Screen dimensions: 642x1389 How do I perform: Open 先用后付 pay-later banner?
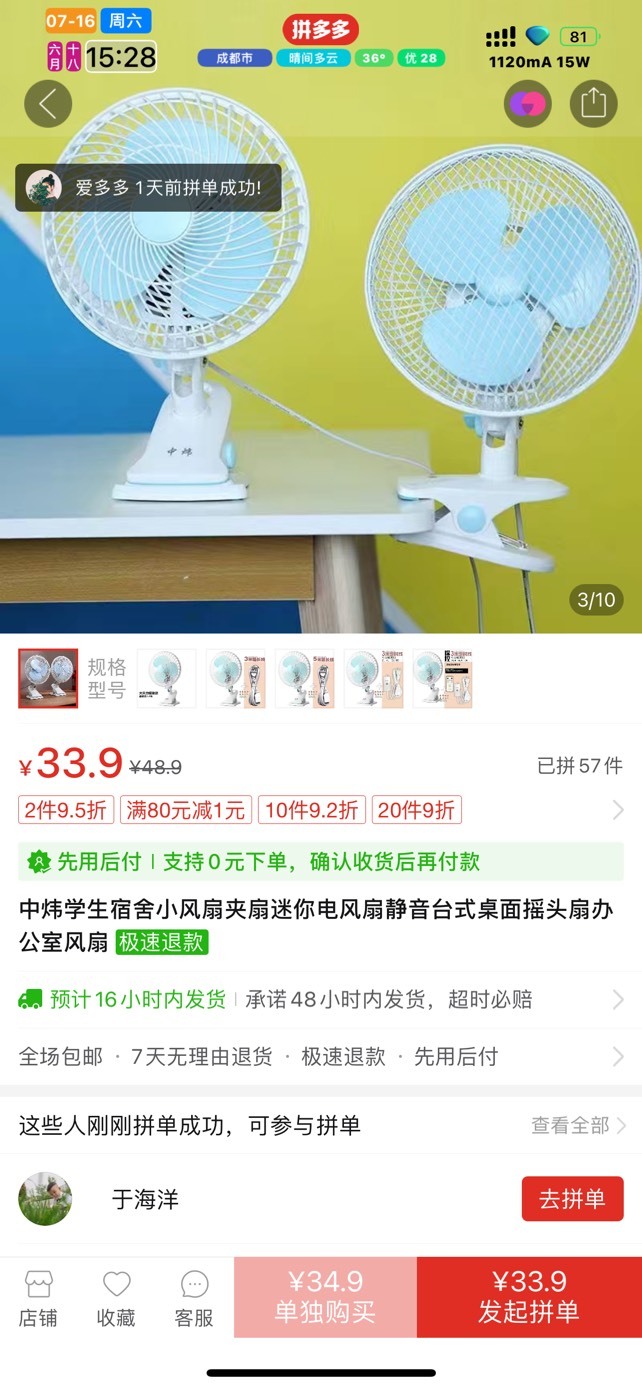[321, 861]
